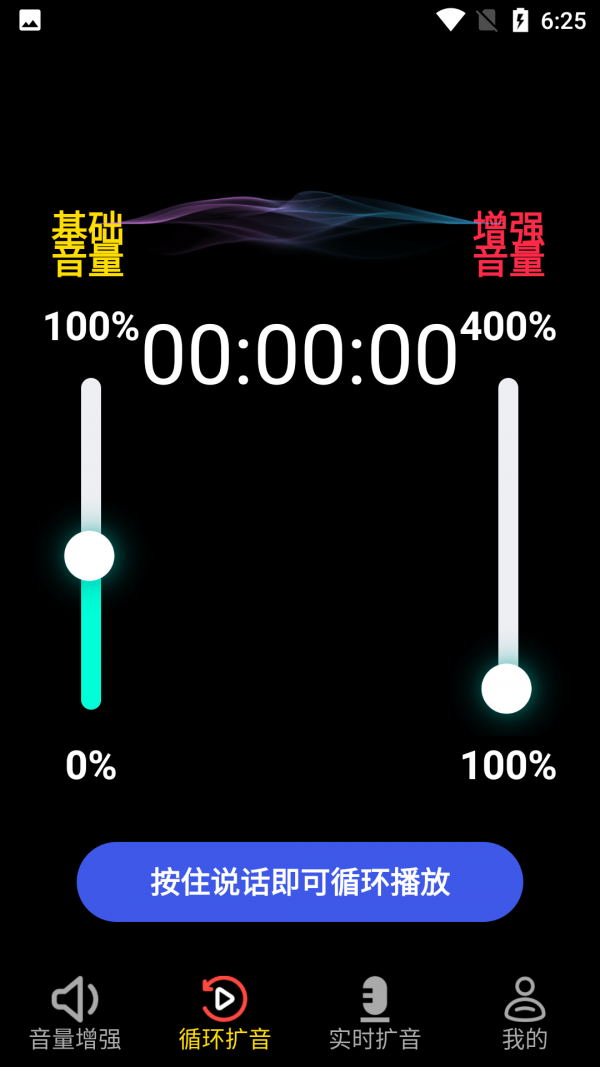Go to the 我的 tab

(525, 1012)
